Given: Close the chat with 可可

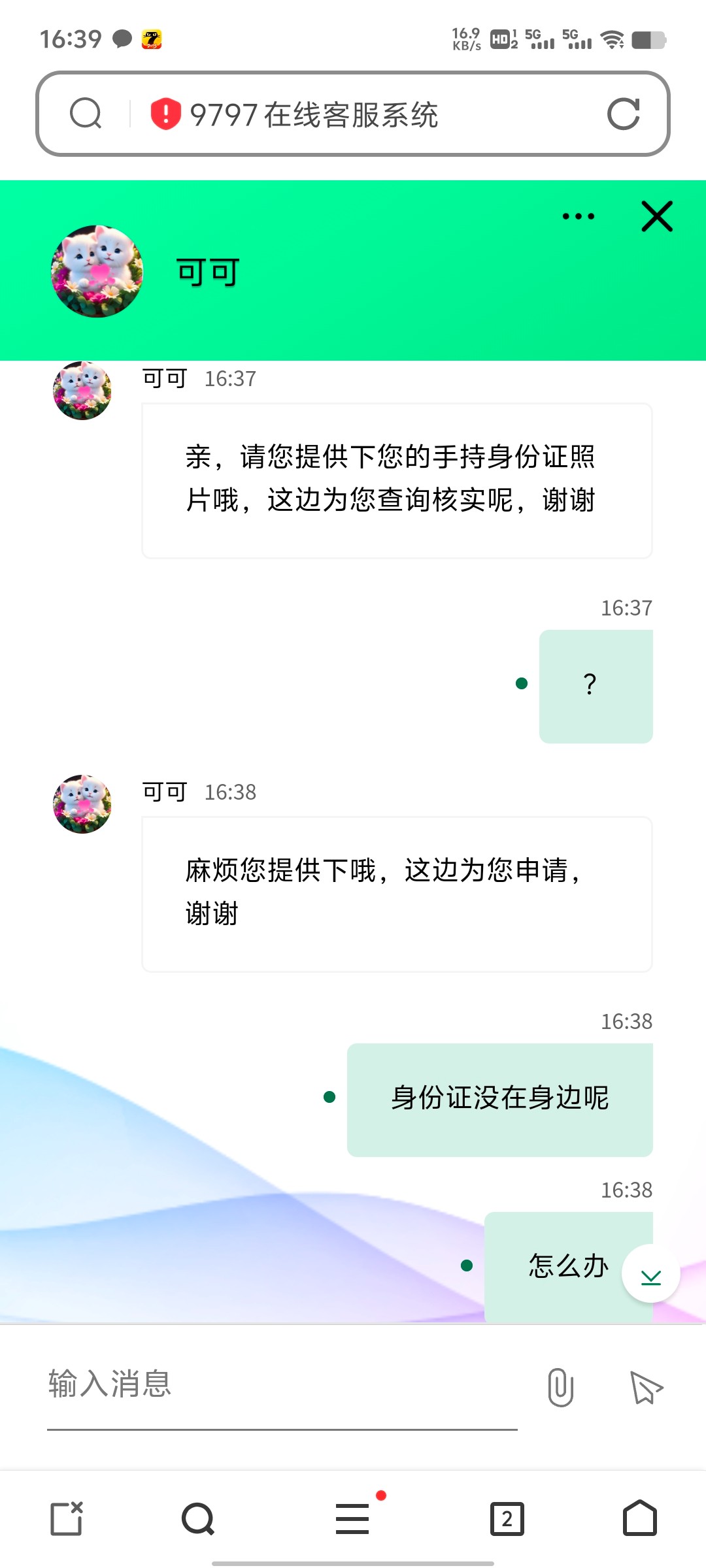Looking at the screenshot, I should pyautogui.click(x=657, y=216).
